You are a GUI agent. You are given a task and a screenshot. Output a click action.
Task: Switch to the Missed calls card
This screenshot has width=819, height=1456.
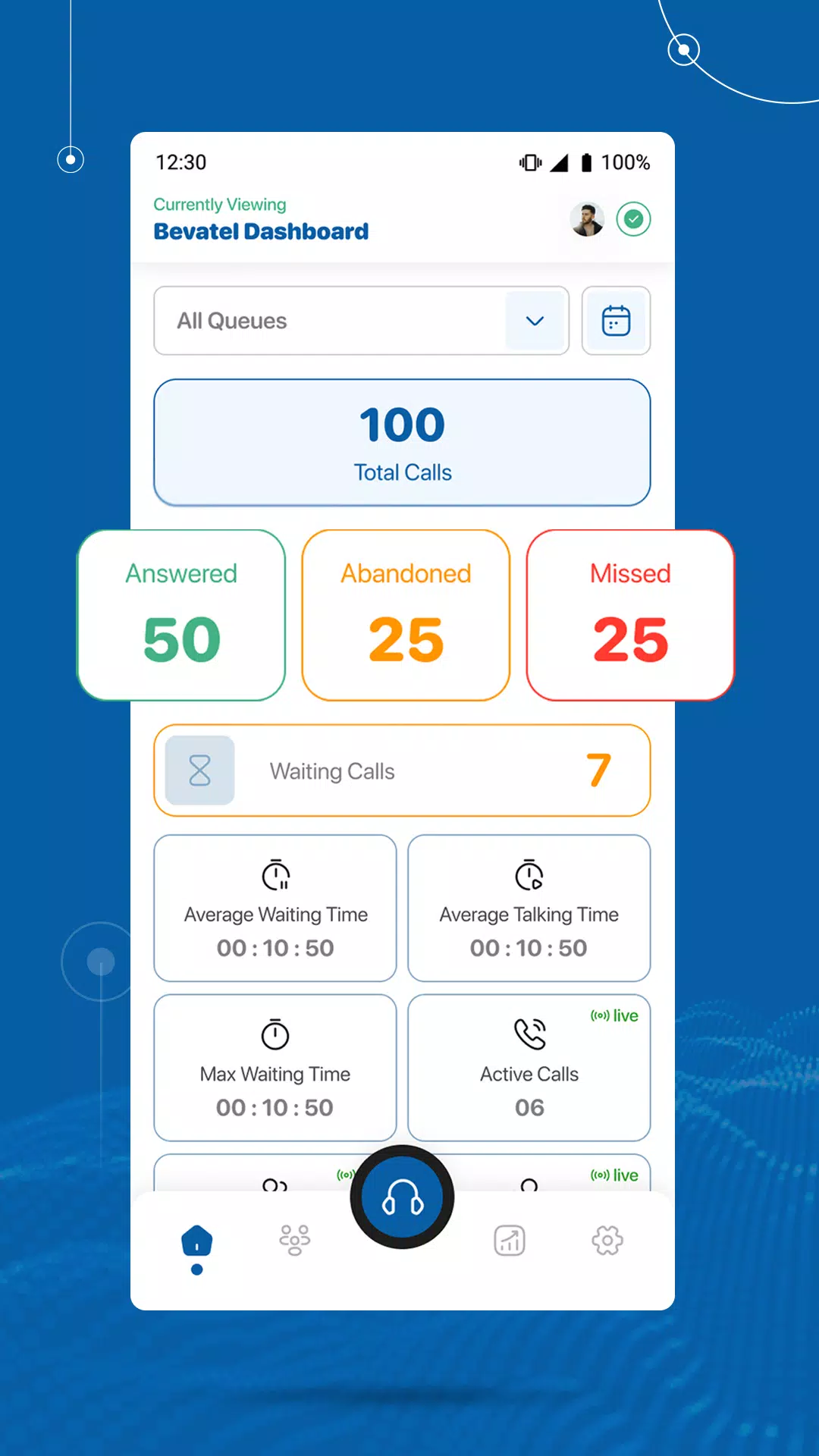(630, 614)
